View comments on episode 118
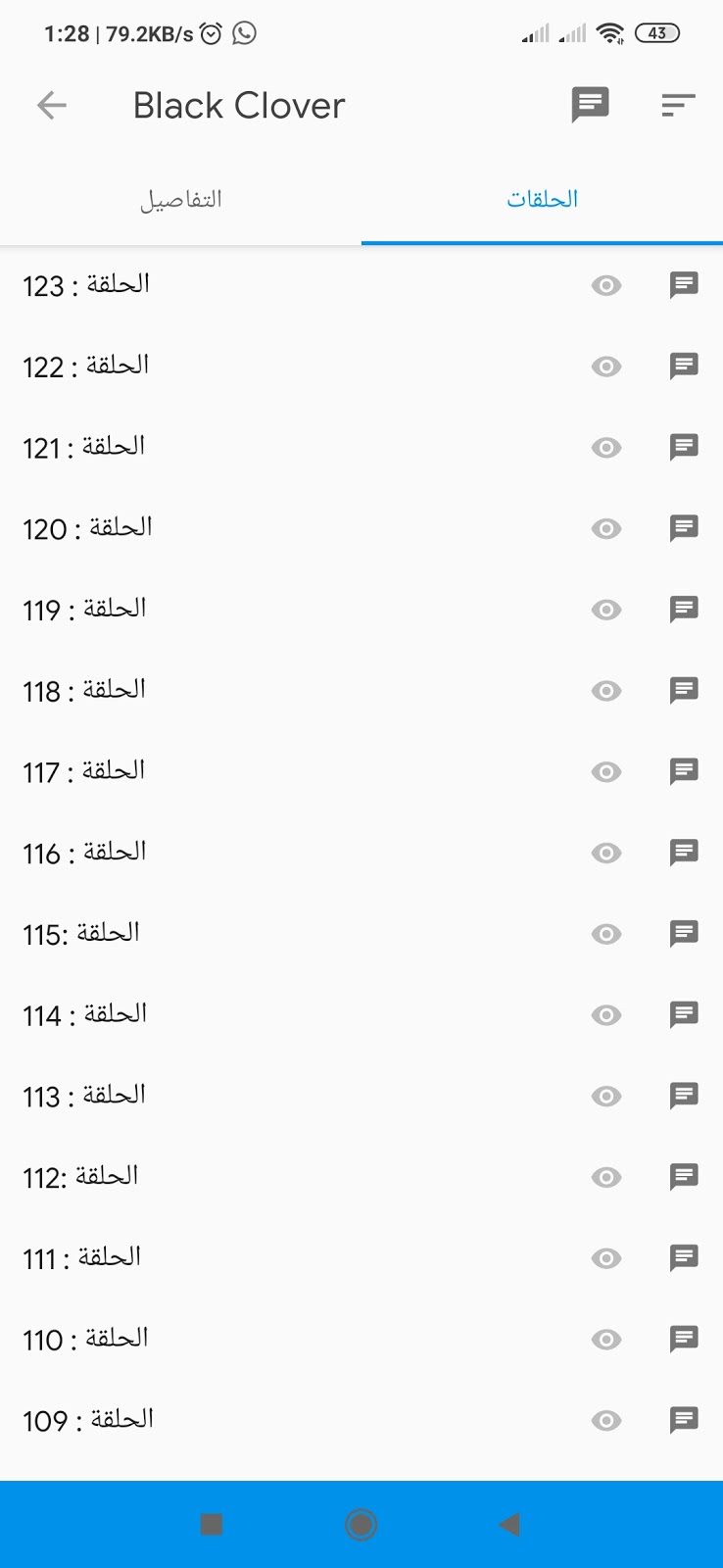The image size is (723, 1568). pyautogui.click(x=684, y=690)
